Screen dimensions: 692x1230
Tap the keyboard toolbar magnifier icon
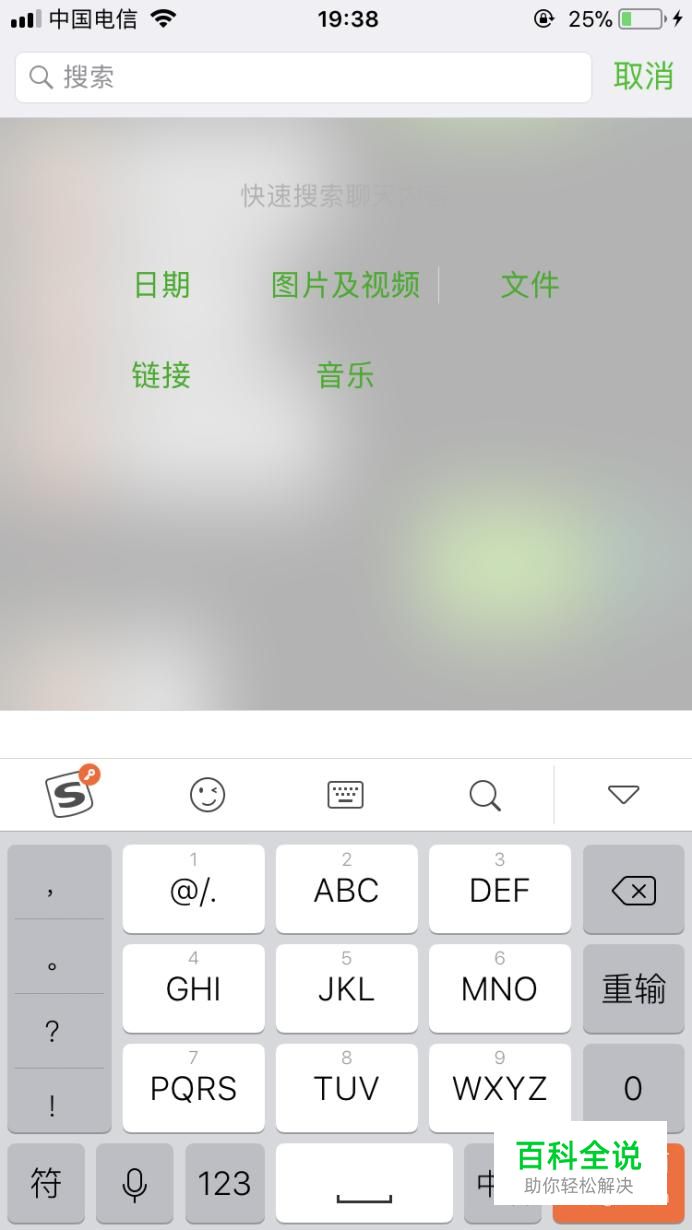click(485, 796)
